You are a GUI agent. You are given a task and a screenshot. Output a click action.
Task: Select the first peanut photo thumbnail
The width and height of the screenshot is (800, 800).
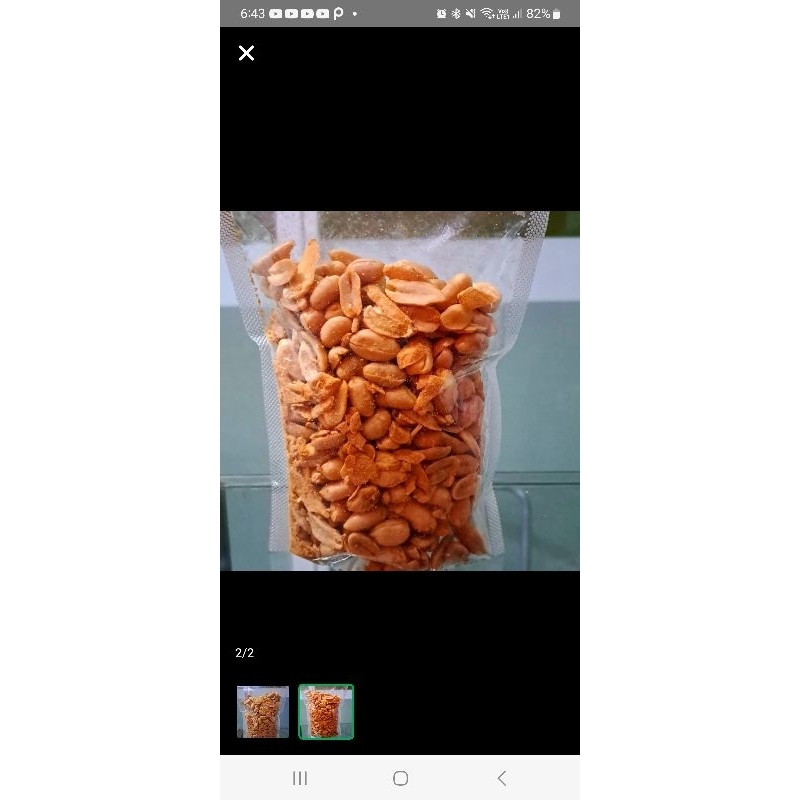click(263, 712)
